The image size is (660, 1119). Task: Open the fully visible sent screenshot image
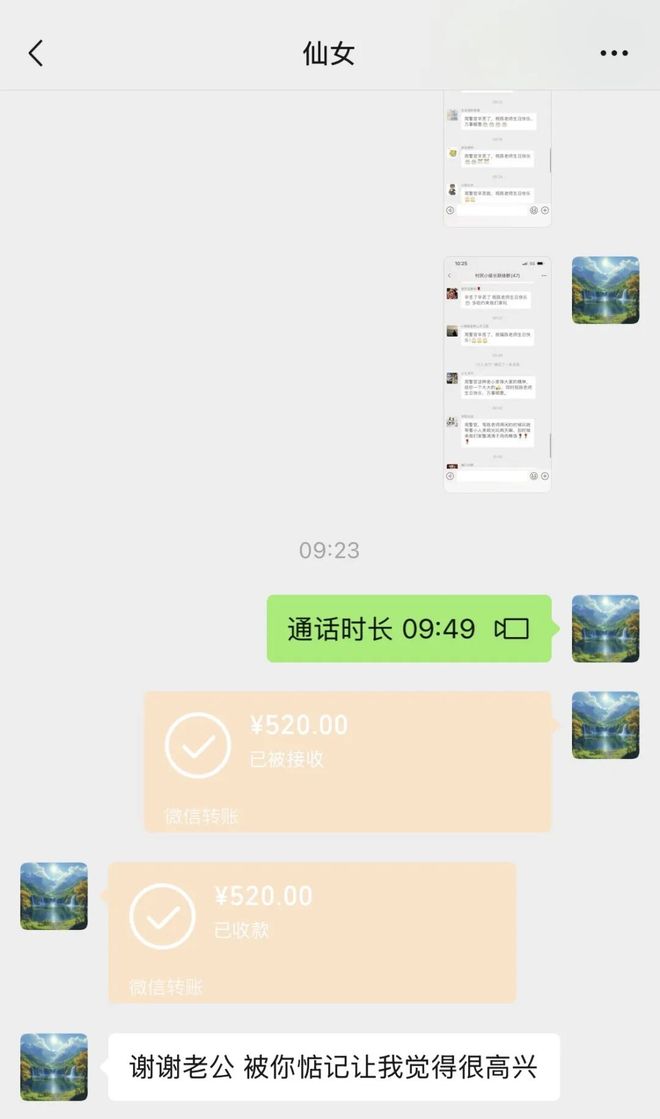click(x=497, y=374)
